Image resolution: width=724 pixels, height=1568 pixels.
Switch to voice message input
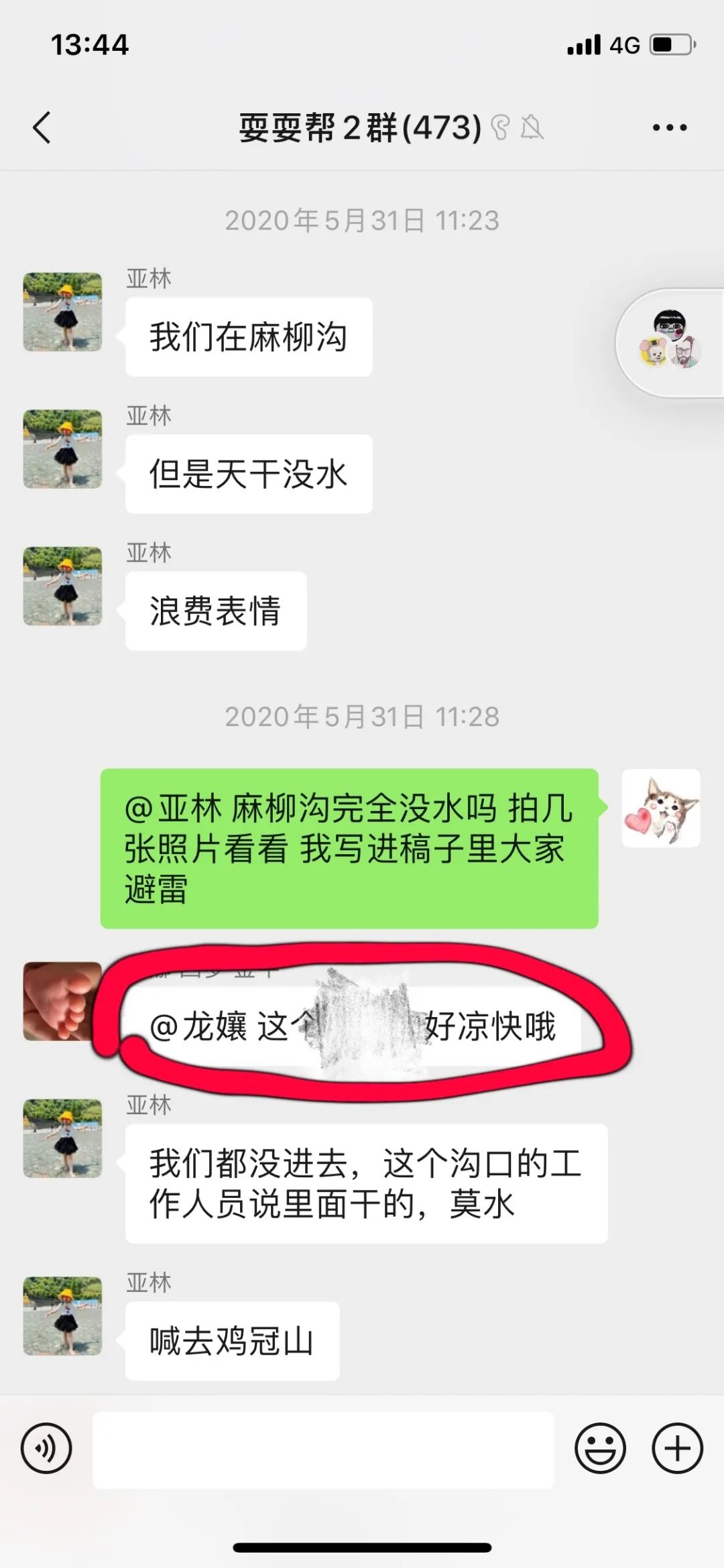point(46,1448)
